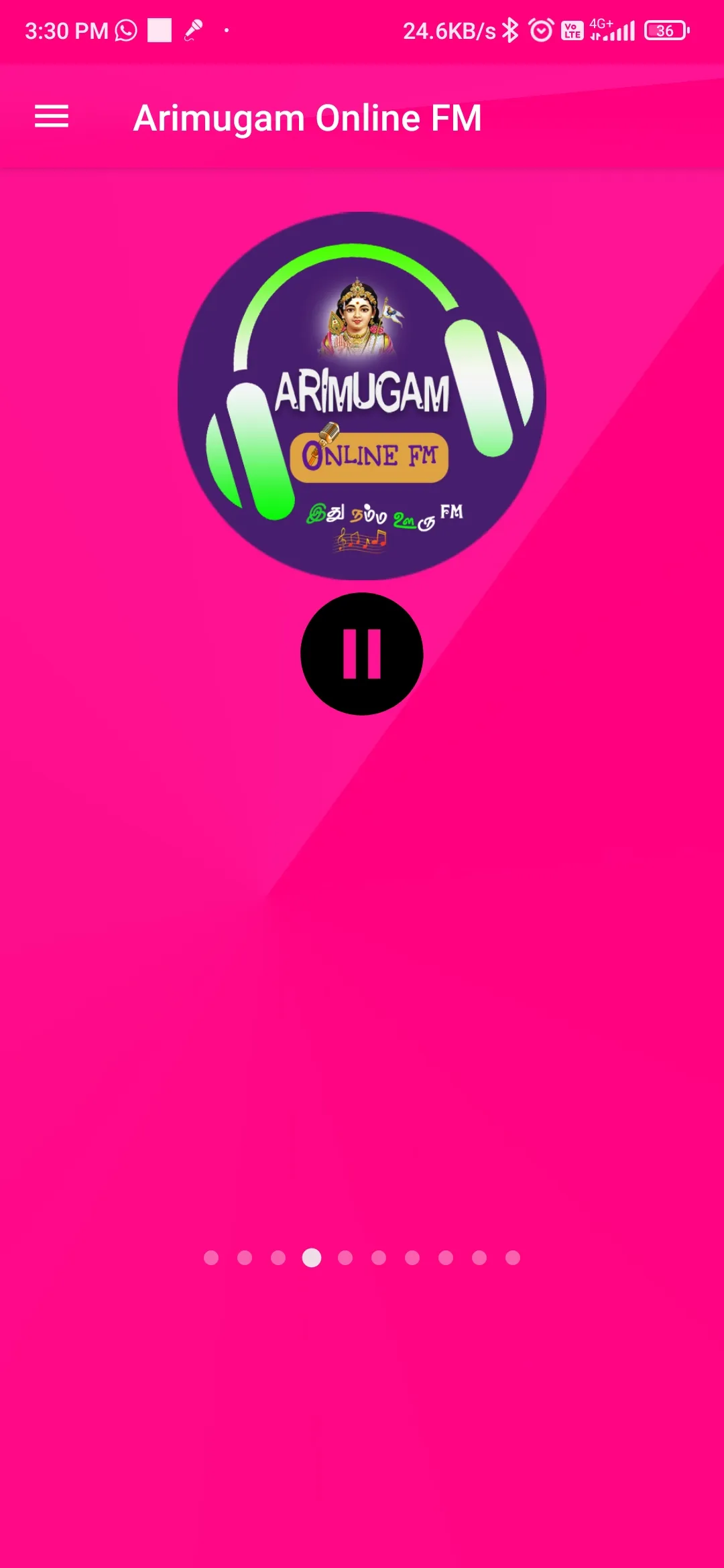This screenshot has width=724, height=1568.
Task: Select the fifth page indicator dot
Action: [x=344, y=1258]
